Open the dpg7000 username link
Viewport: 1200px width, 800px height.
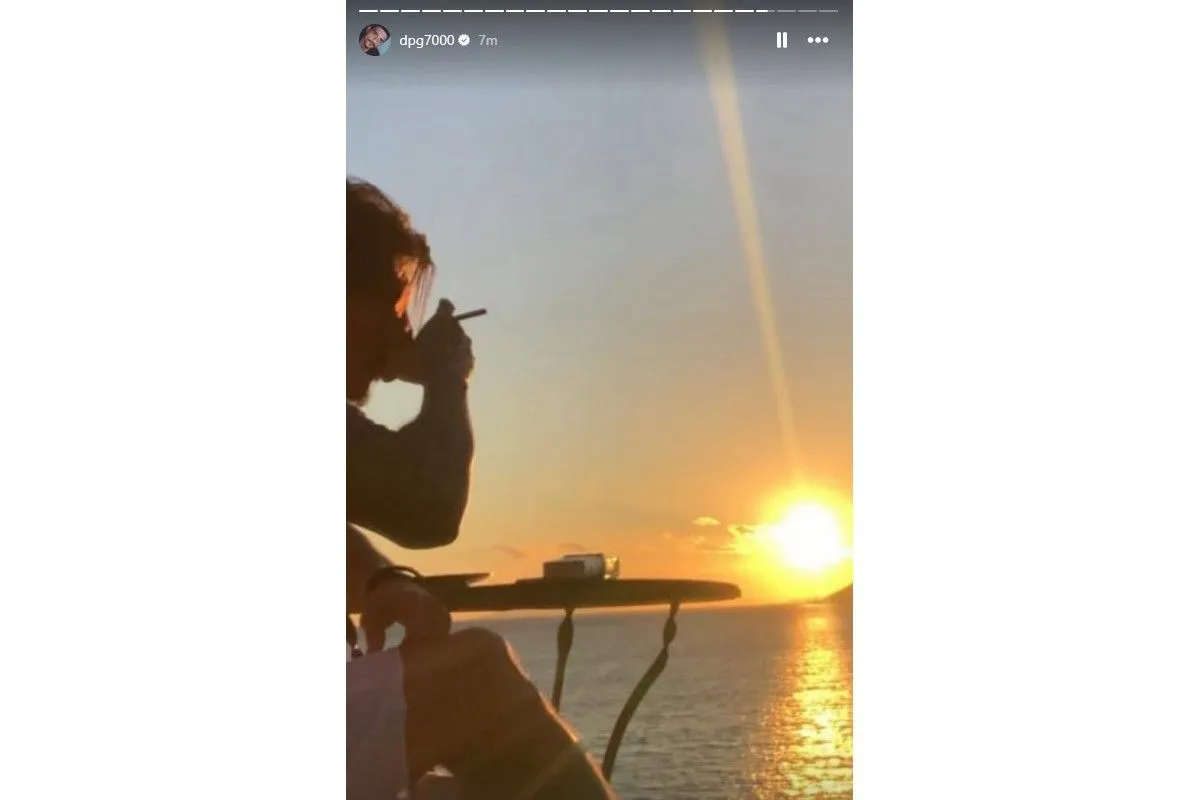pyautogui.click(x=426, y=40)
